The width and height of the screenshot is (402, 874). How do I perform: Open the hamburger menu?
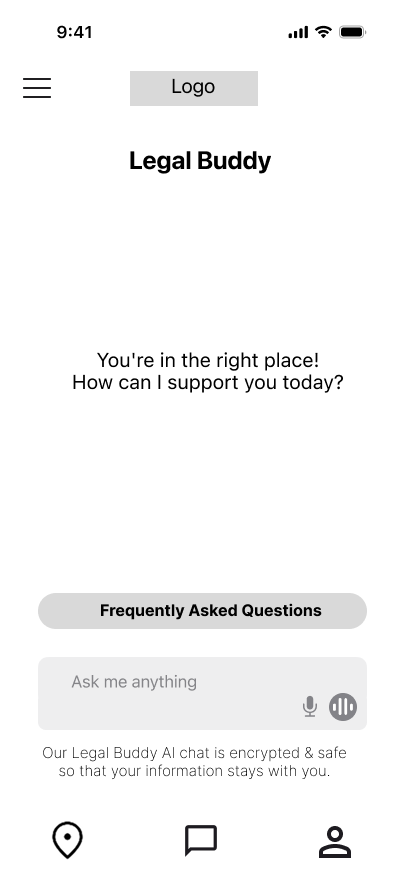point(37,88)
